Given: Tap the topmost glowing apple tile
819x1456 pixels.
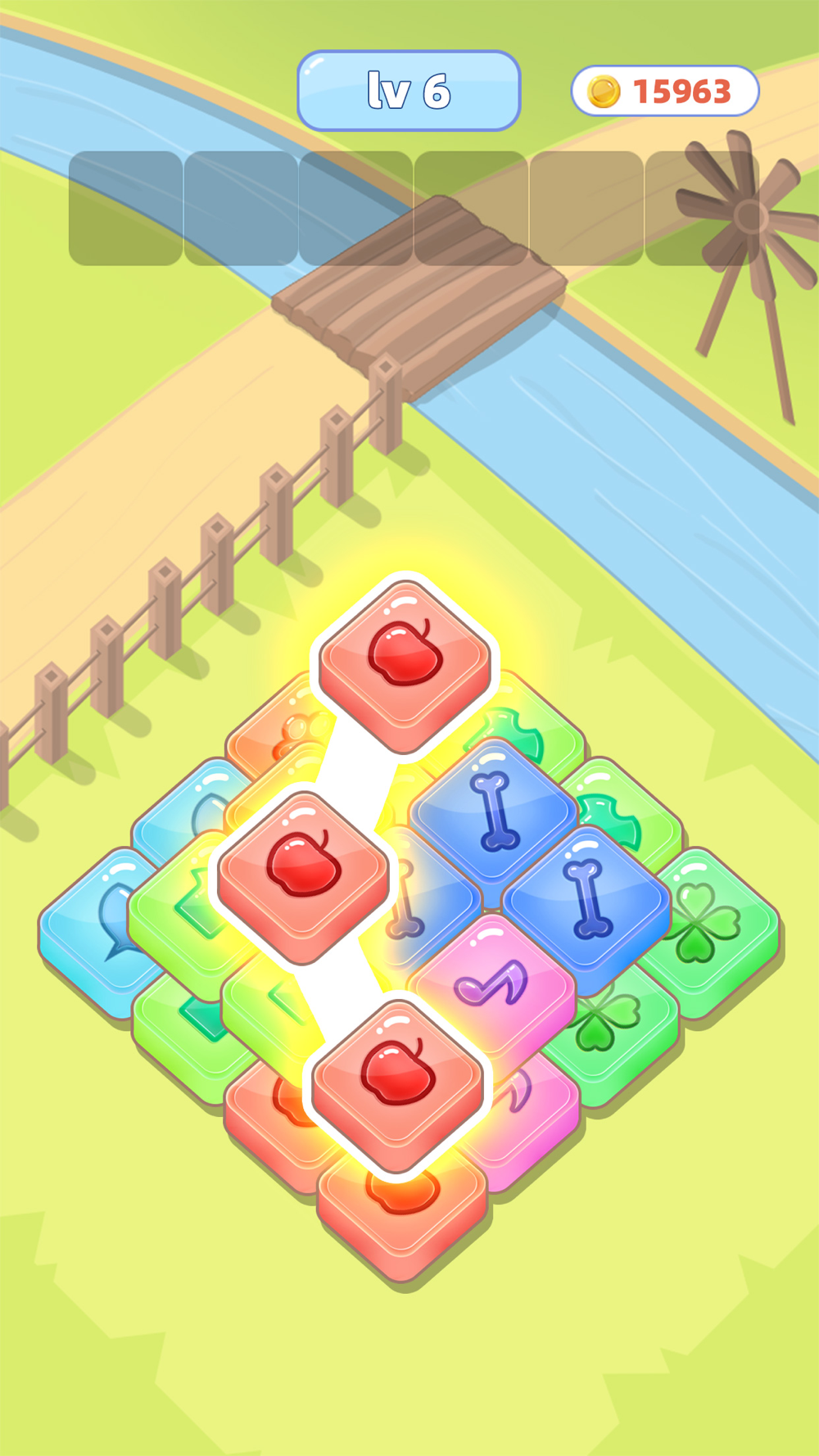Looking at the screenshot, I should 405,663.
